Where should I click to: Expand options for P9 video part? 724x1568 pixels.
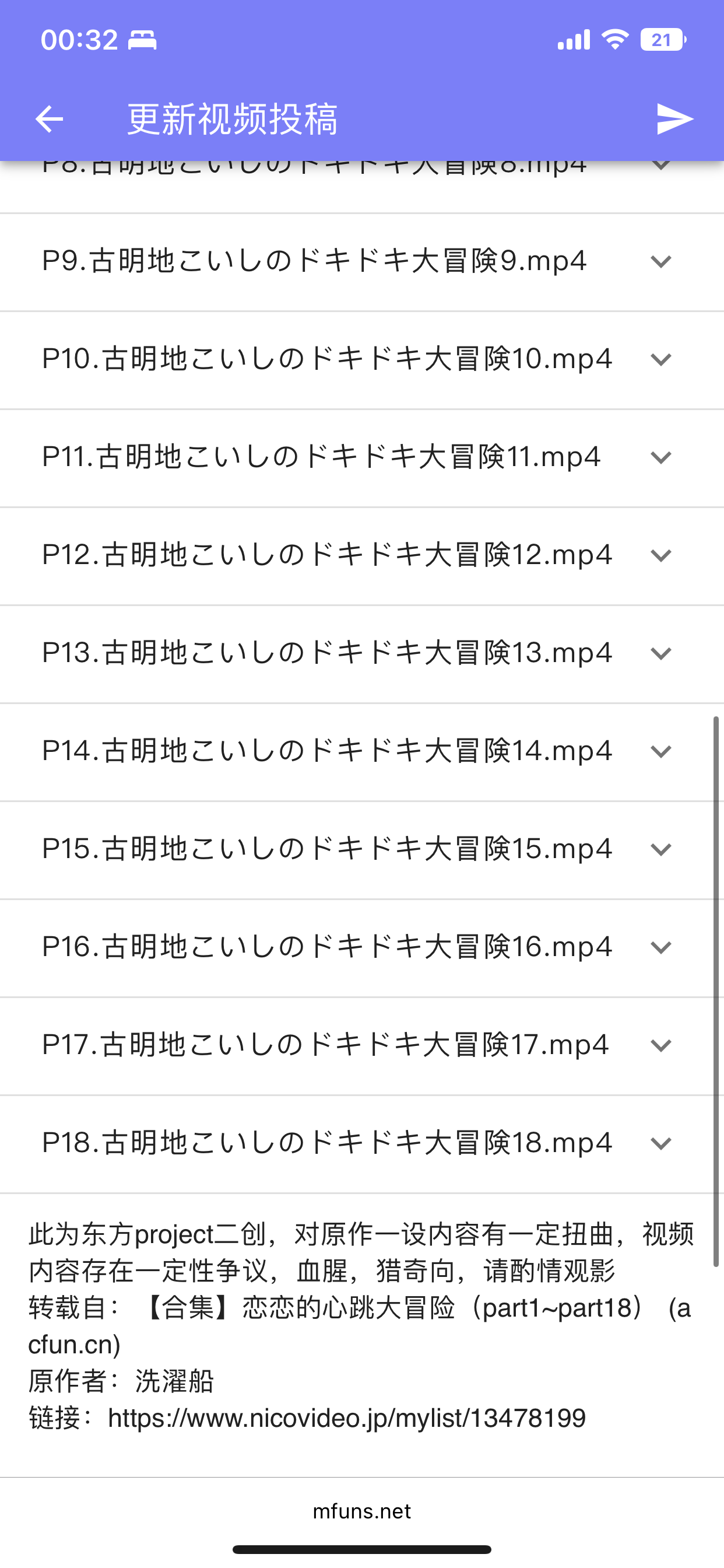(660, 262)
